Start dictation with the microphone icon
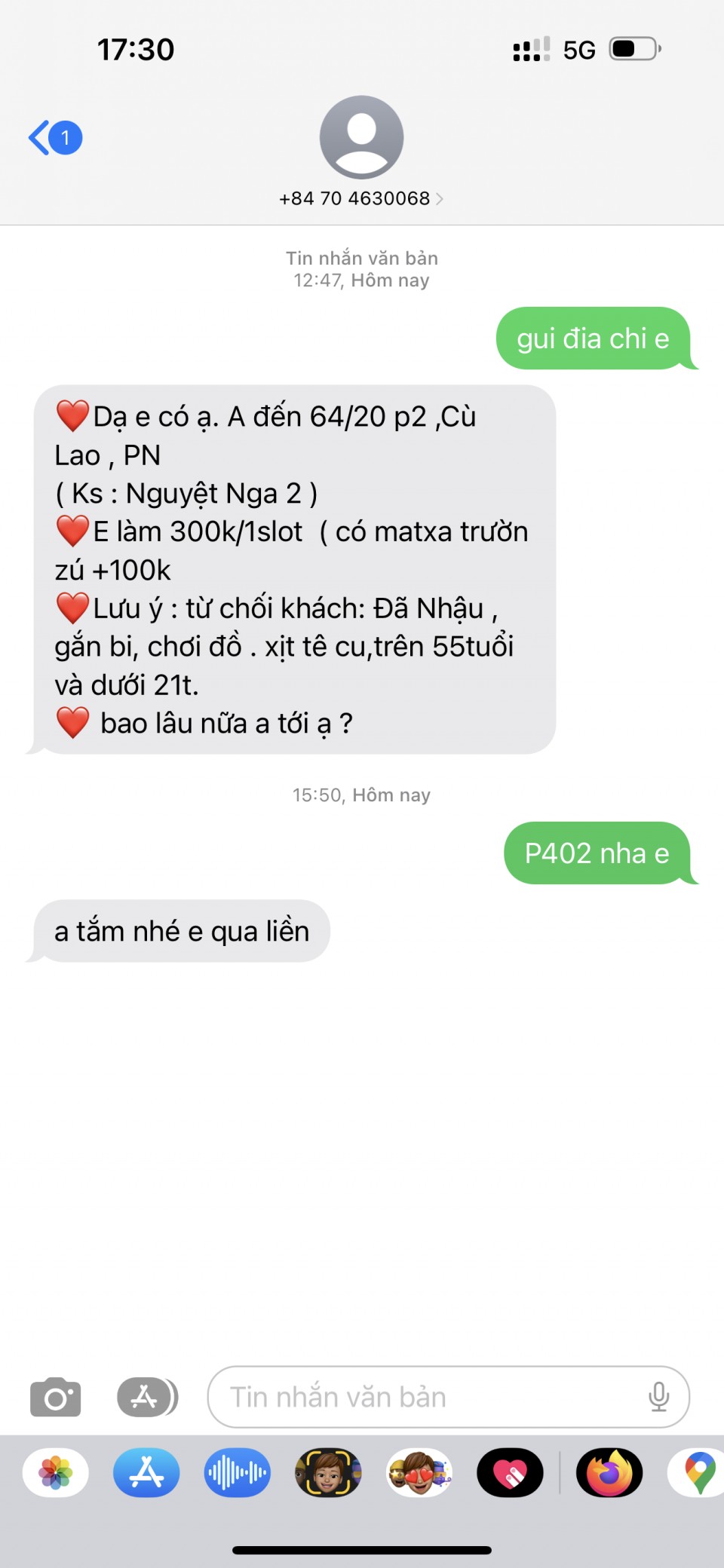This screenshot has width=724, height=1568. click(x=658, y=1397)
